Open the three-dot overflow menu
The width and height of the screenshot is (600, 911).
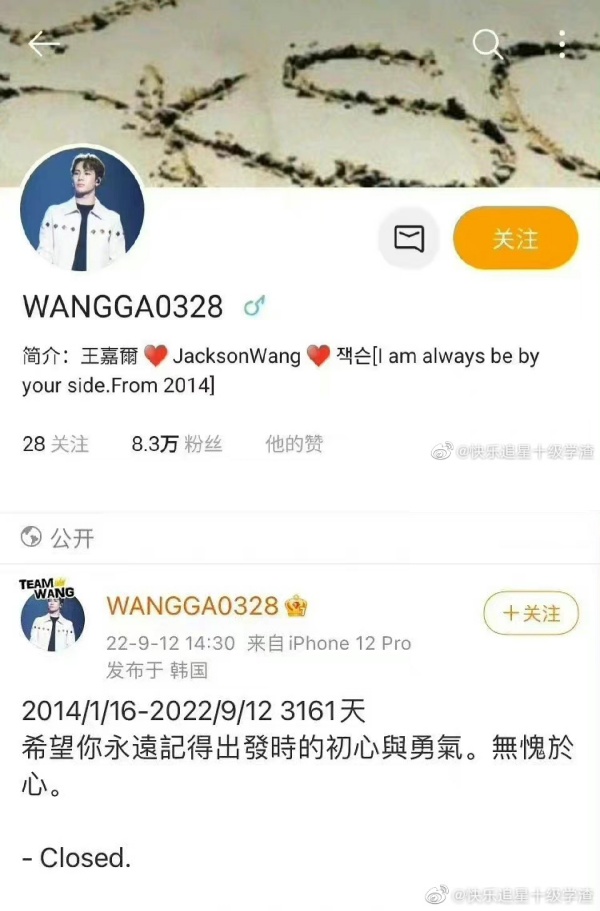point(562,43)
